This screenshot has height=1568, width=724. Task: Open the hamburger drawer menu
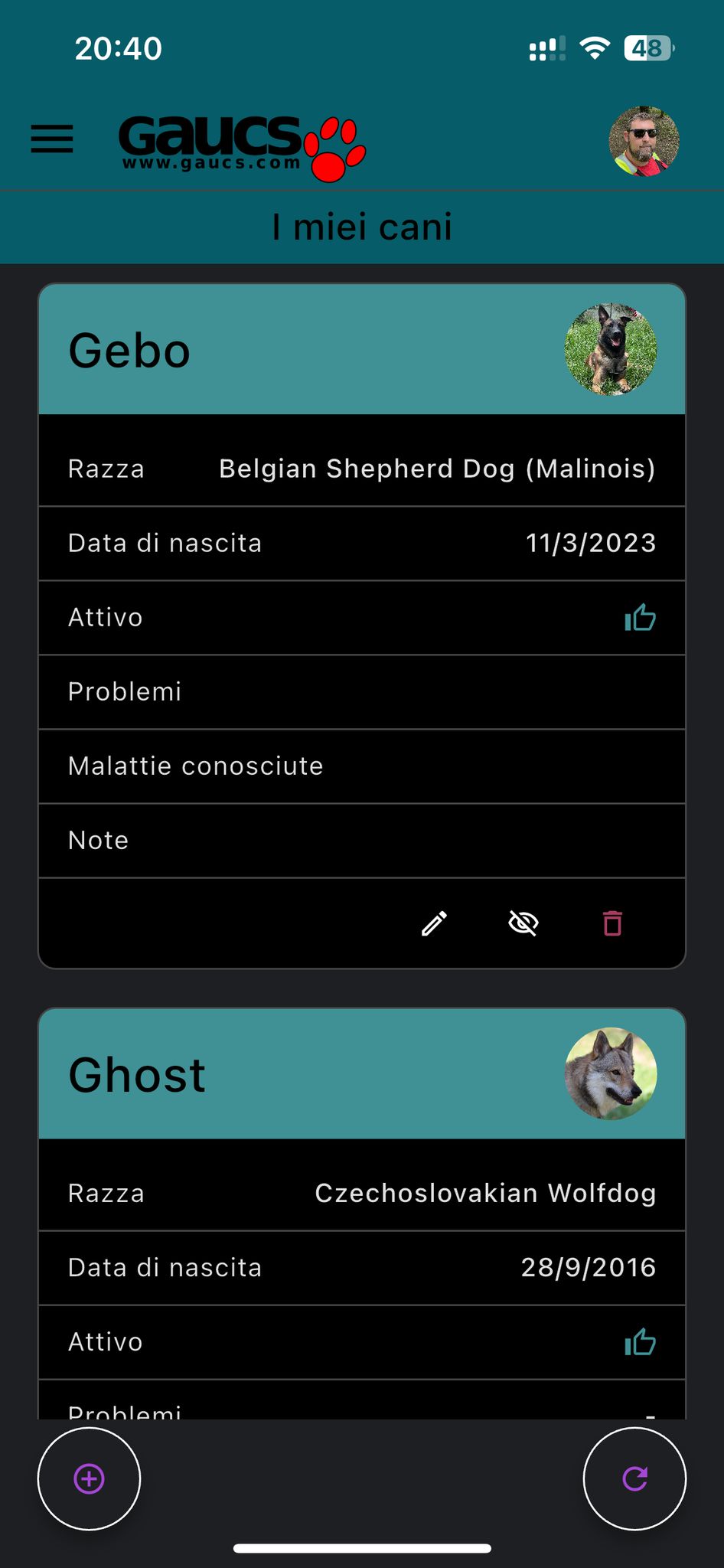tap(52, 139)
